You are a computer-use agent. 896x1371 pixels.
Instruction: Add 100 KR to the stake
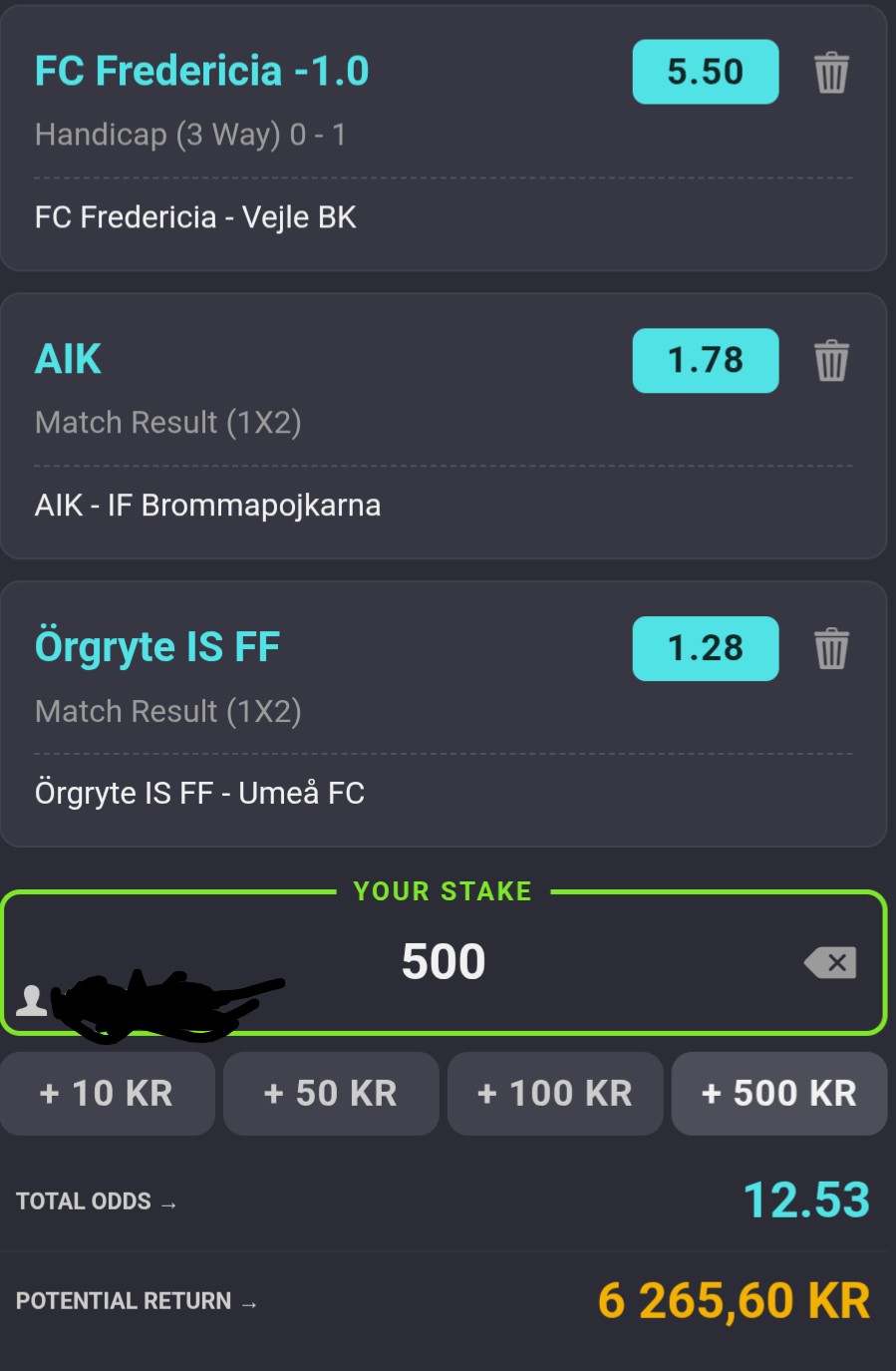pyautogui.click(x=555, y=1094)
